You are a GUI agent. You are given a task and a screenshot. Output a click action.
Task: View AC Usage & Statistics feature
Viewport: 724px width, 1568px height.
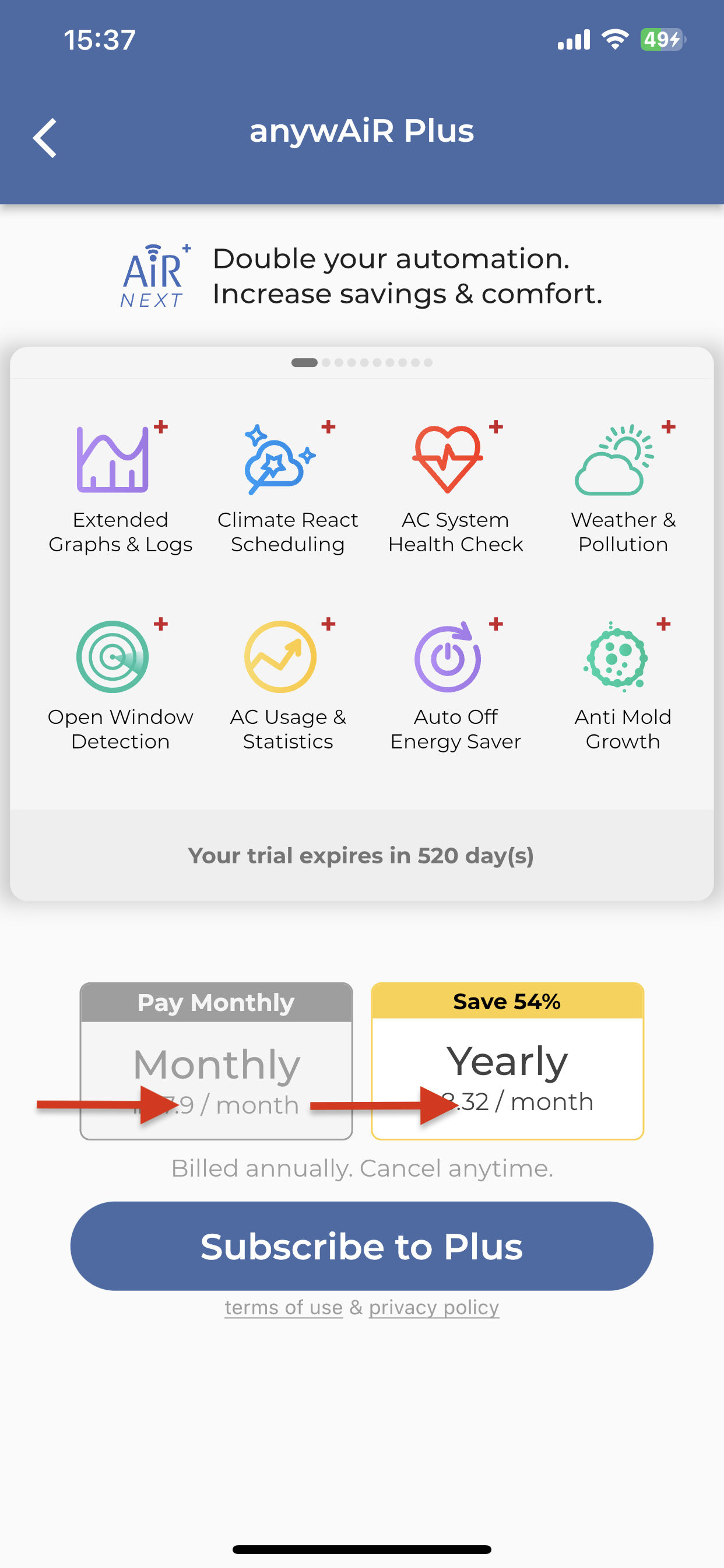tap(288, 685)
